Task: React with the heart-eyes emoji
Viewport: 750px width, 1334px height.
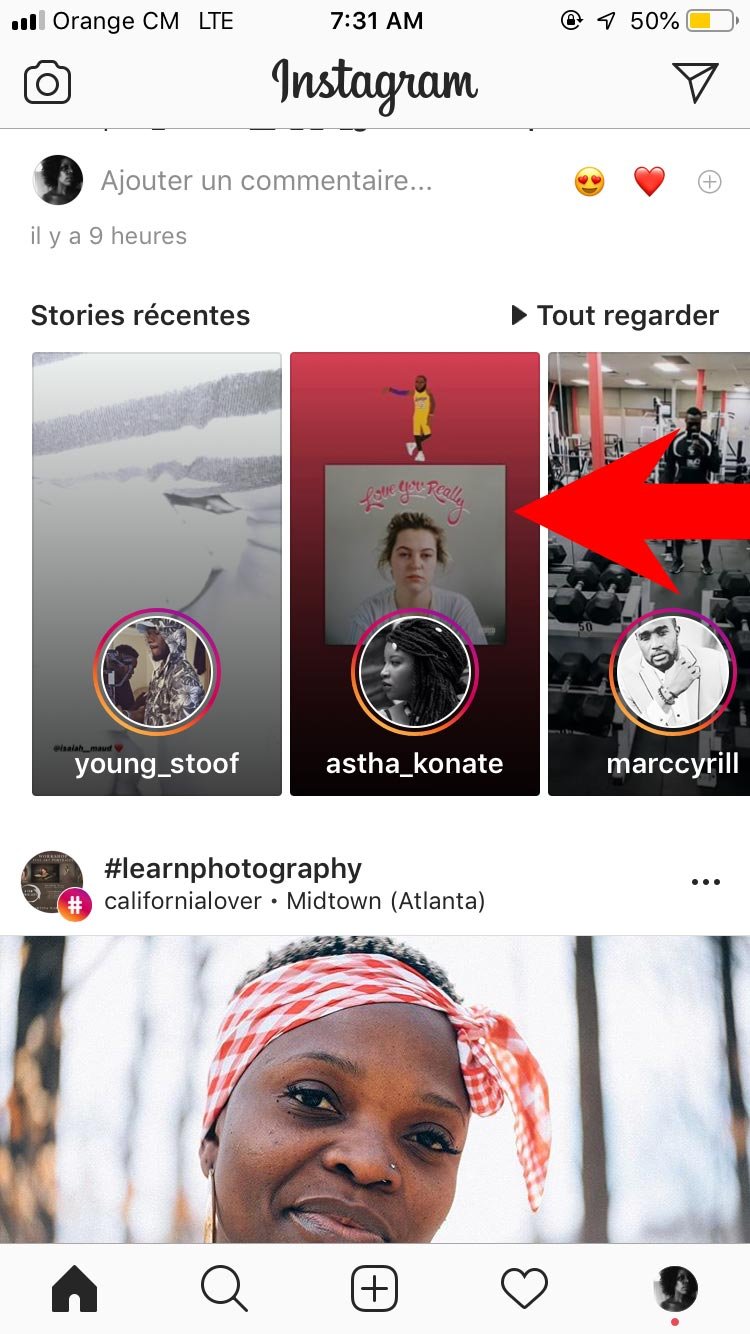Action: coord(590,182)
